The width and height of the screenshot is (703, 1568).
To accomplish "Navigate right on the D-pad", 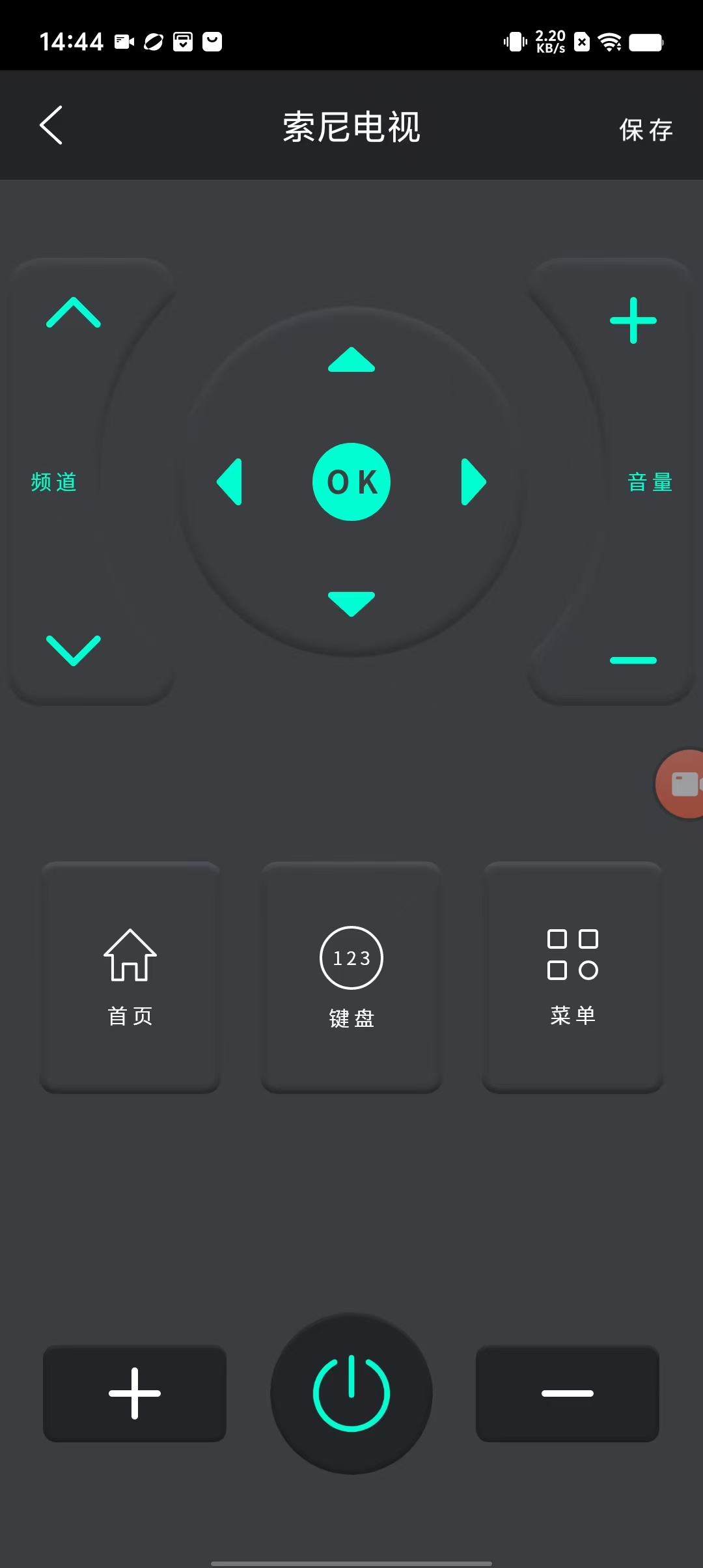I will [473, 482].
